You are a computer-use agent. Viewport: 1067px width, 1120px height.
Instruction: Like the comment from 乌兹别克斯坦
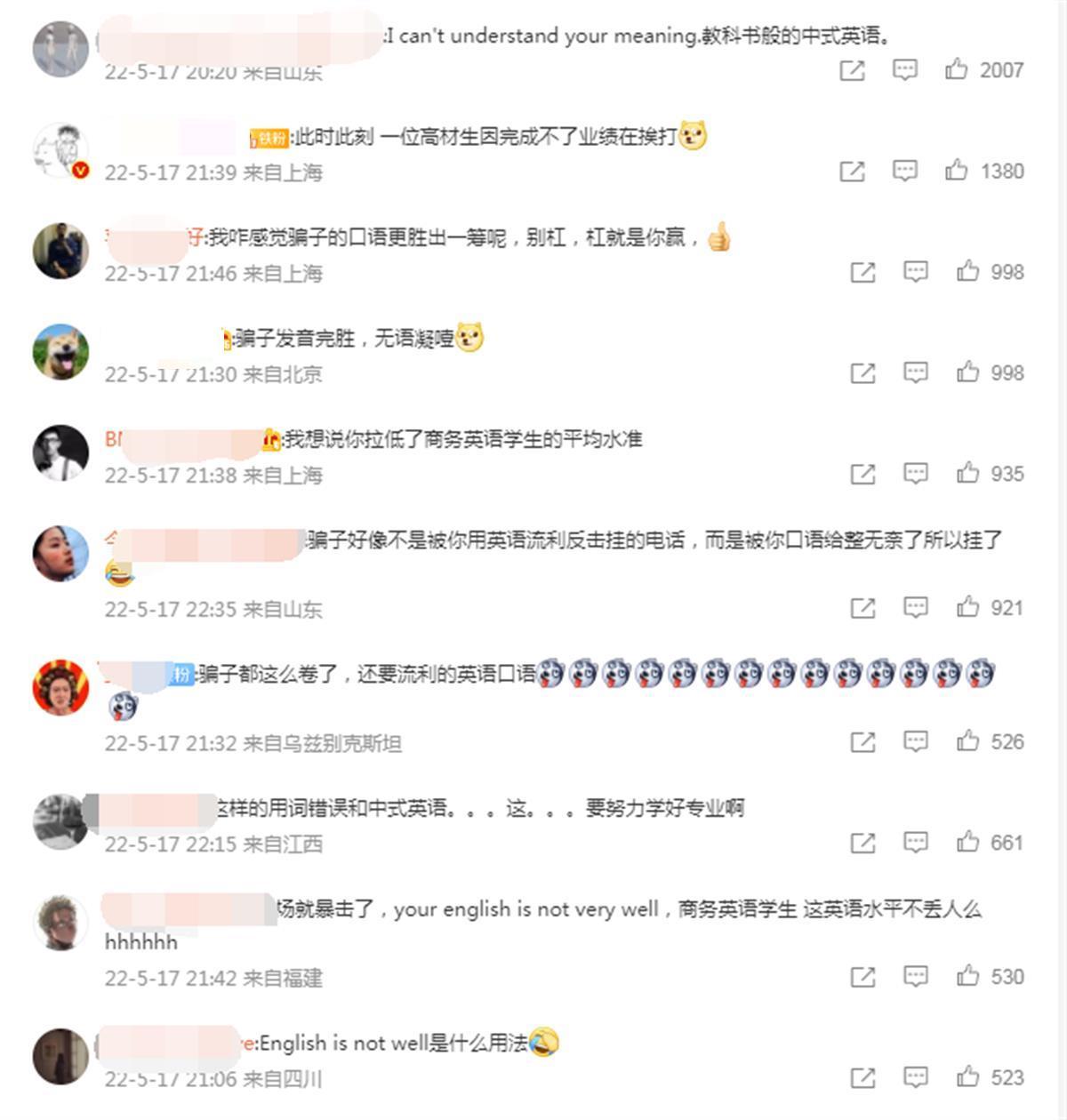[967, 741]
